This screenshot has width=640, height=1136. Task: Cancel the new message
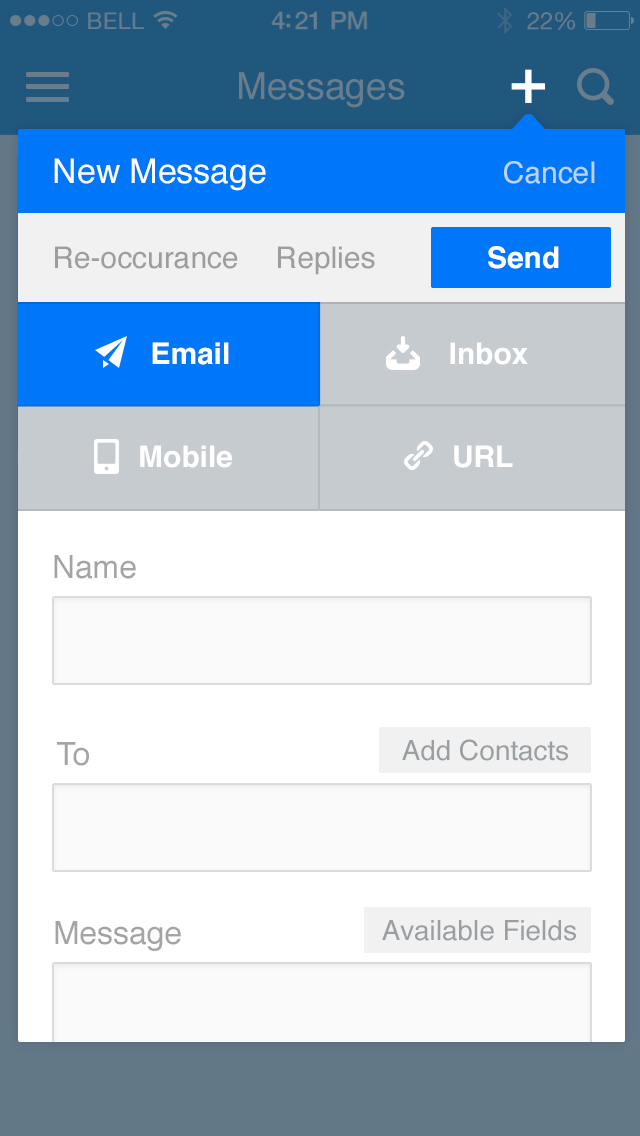tap(549, 173)
